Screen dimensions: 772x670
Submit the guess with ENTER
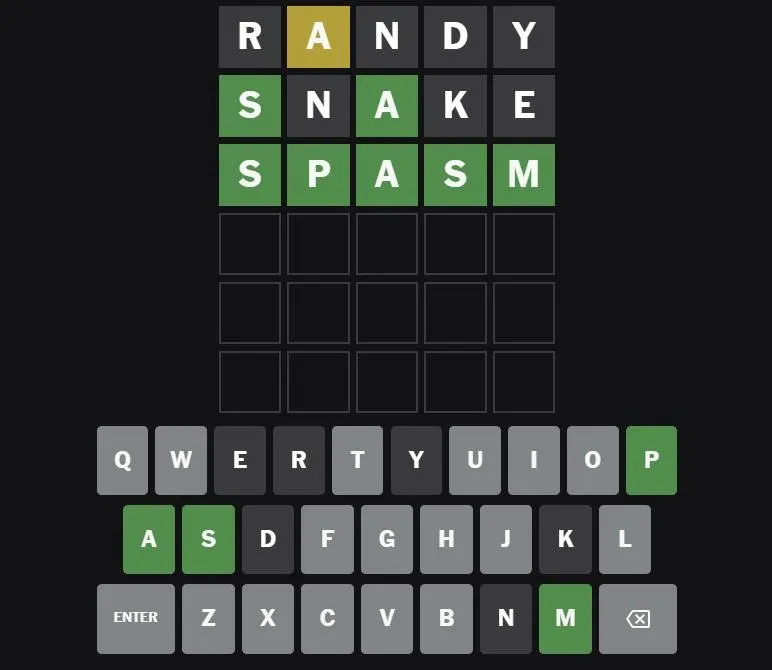click(x=136, y=618)
